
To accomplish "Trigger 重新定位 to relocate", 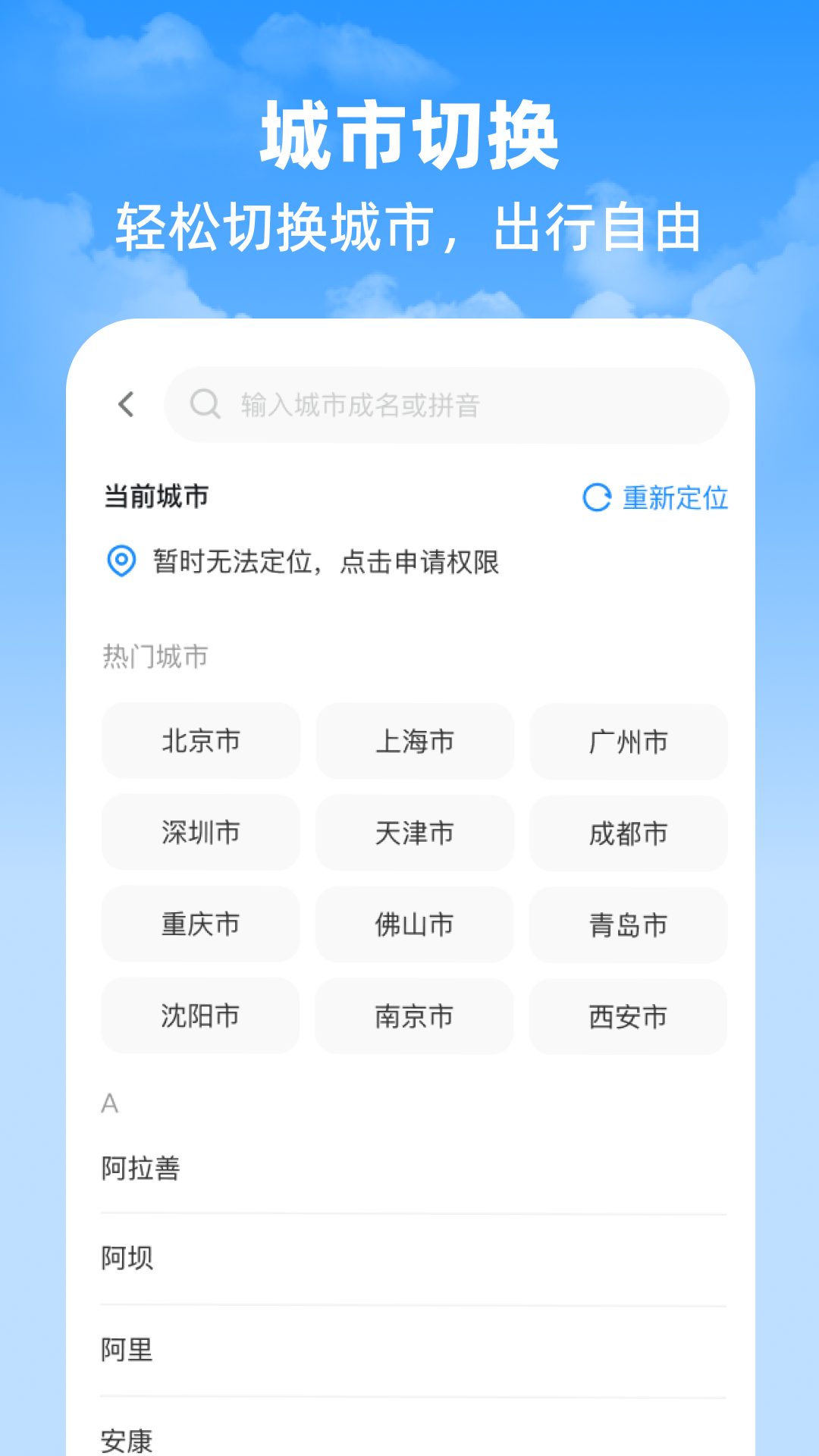I will click(x=674, y=498).
